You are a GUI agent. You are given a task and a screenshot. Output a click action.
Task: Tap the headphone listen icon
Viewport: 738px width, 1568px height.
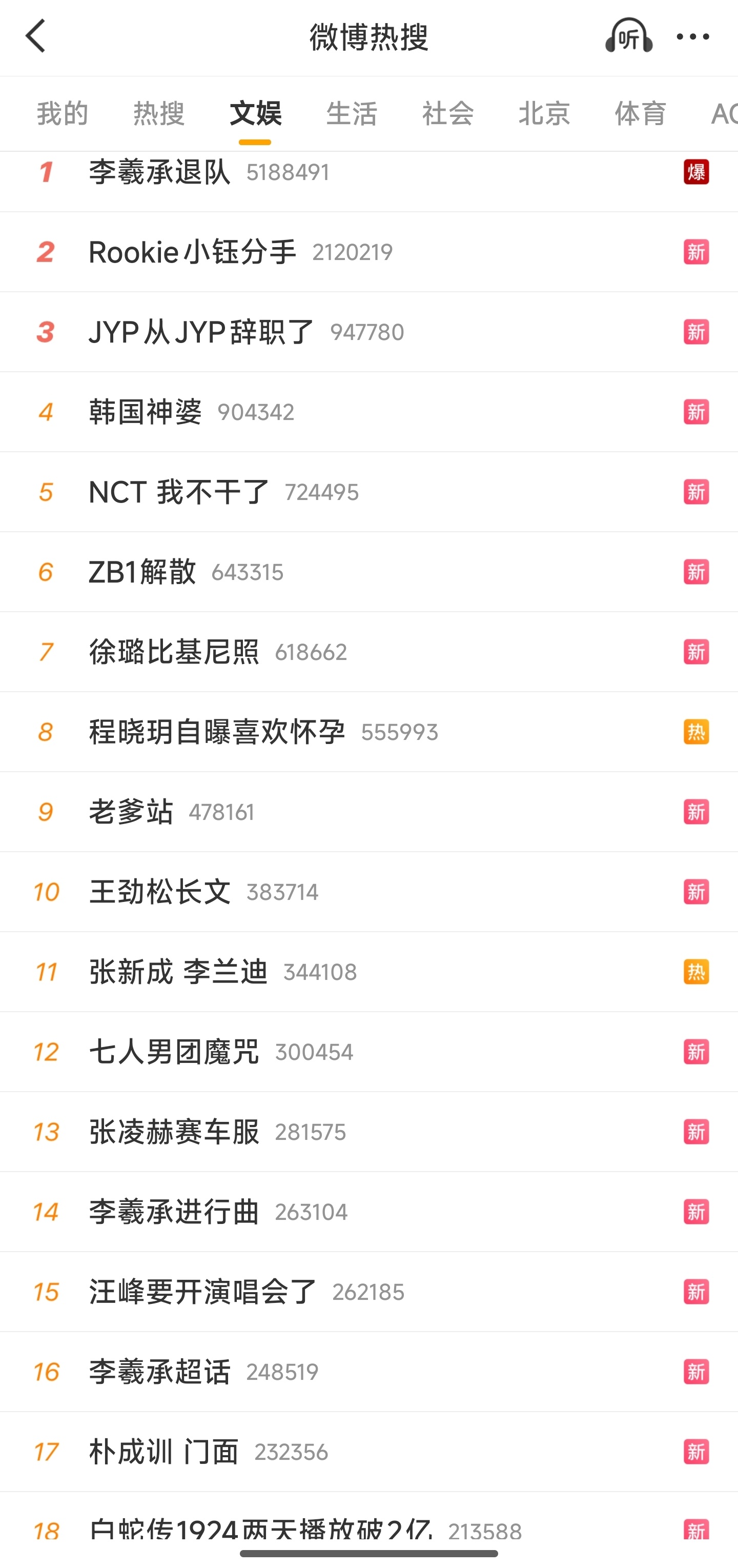[x=628, y=36]
